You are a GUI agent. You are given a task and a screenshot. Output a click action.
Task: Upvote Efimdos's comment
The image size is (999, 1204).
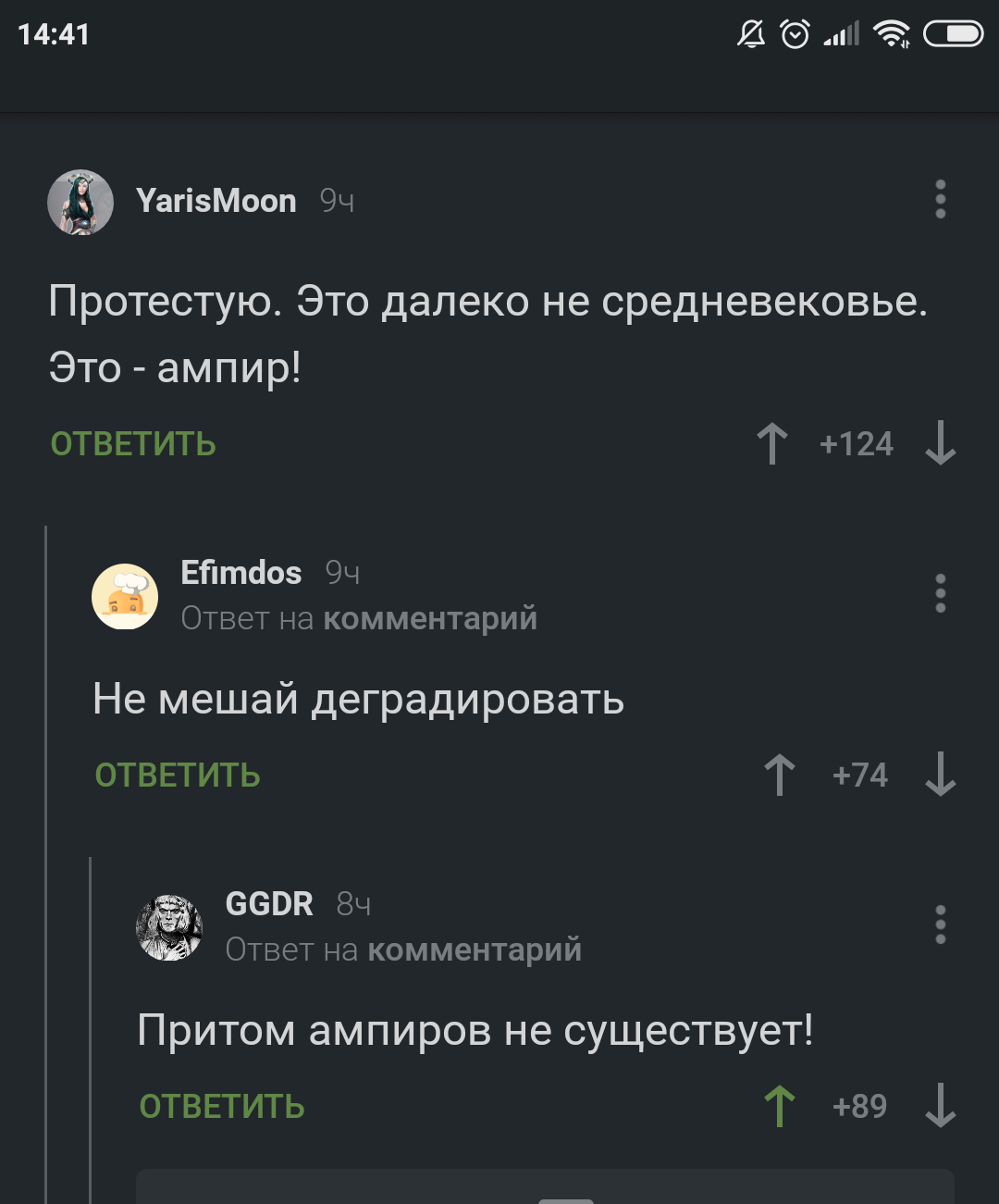click(780, 775)
